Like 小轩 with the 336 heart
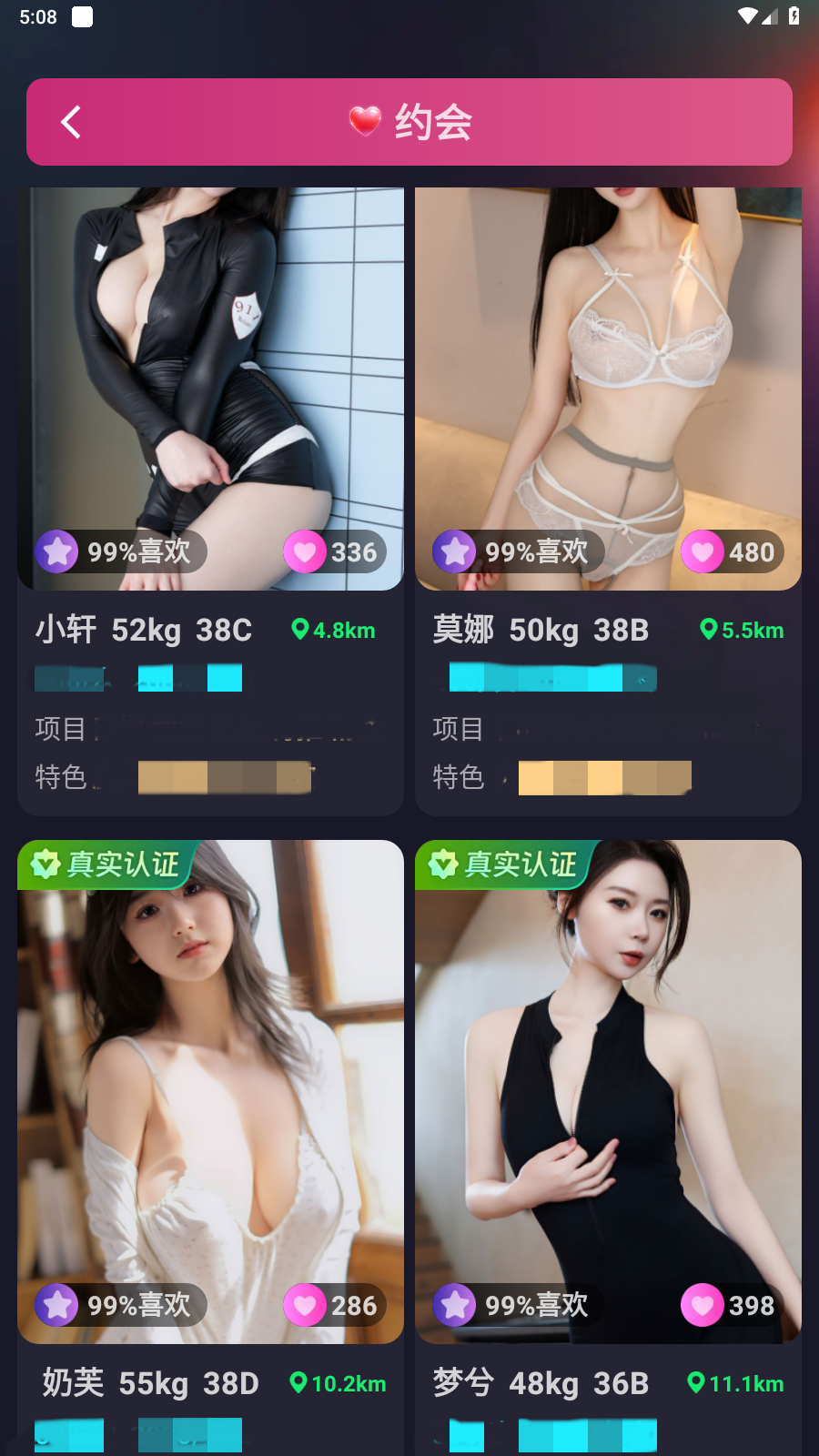 pyautogui.click(x=306, y=551)
